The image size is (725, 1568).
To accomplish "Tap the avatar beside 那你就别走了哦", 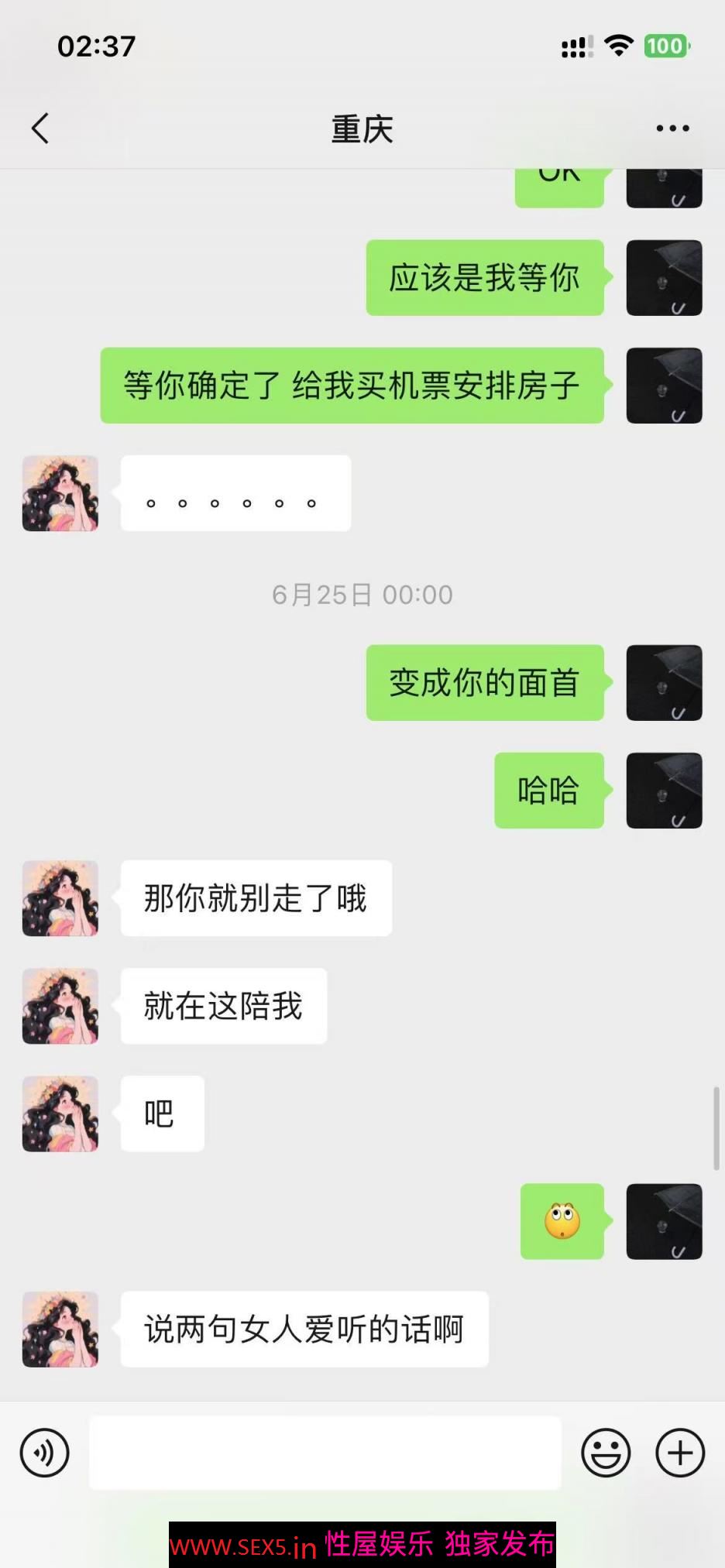I will [x=60, y=898].
